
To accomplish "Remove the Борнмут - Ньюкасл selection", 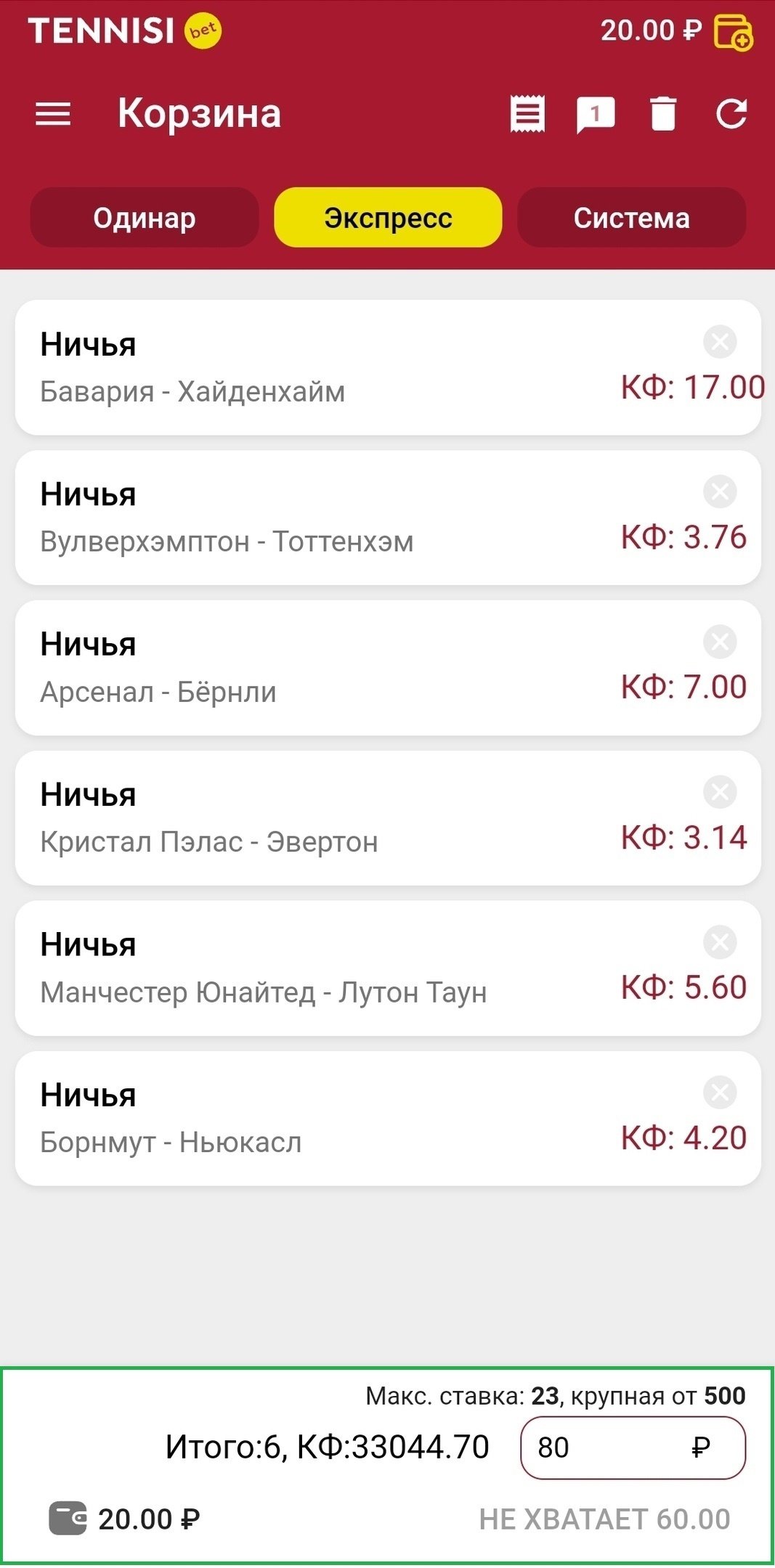I will (720, 1093).
